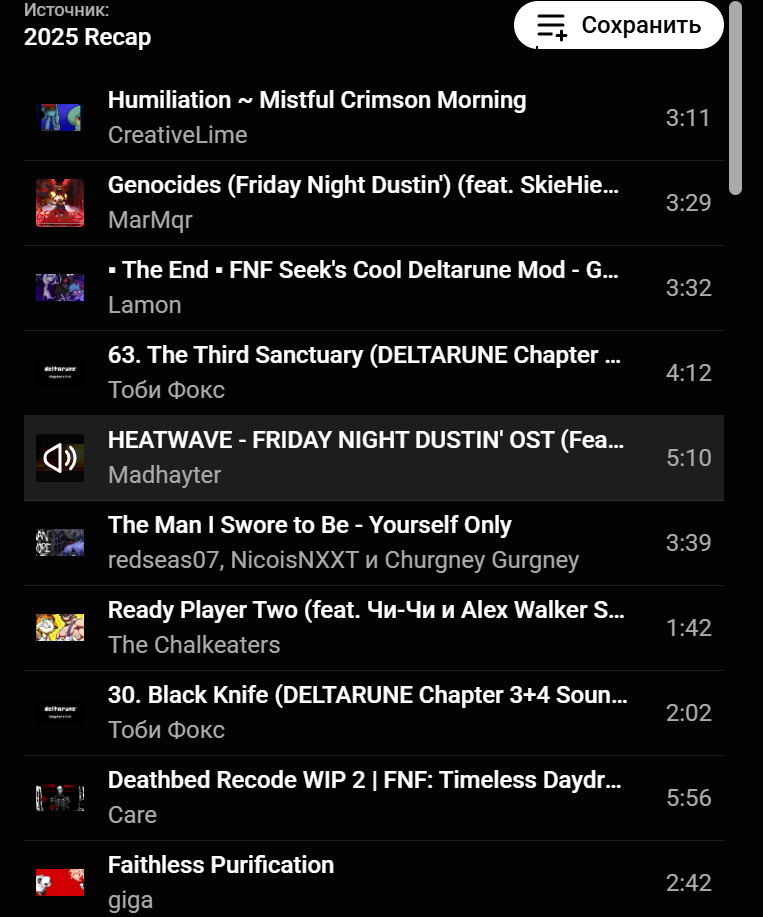
Task: Play Genocides (Friday Night Dustin') by MarMqr
Action: coord(363,185)
